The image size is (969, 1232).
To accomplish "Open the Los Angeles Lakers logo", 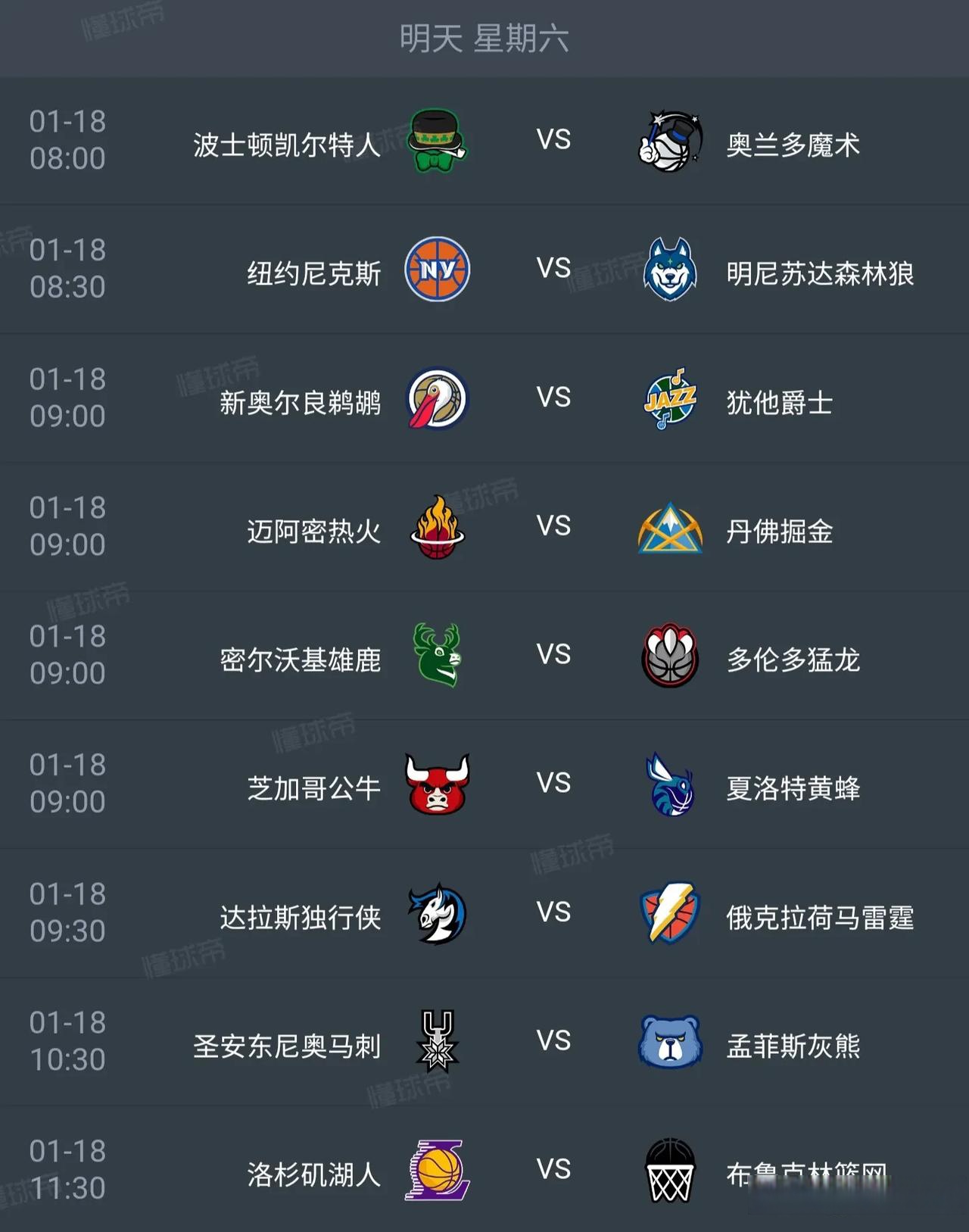I will tap(438, 1172).
